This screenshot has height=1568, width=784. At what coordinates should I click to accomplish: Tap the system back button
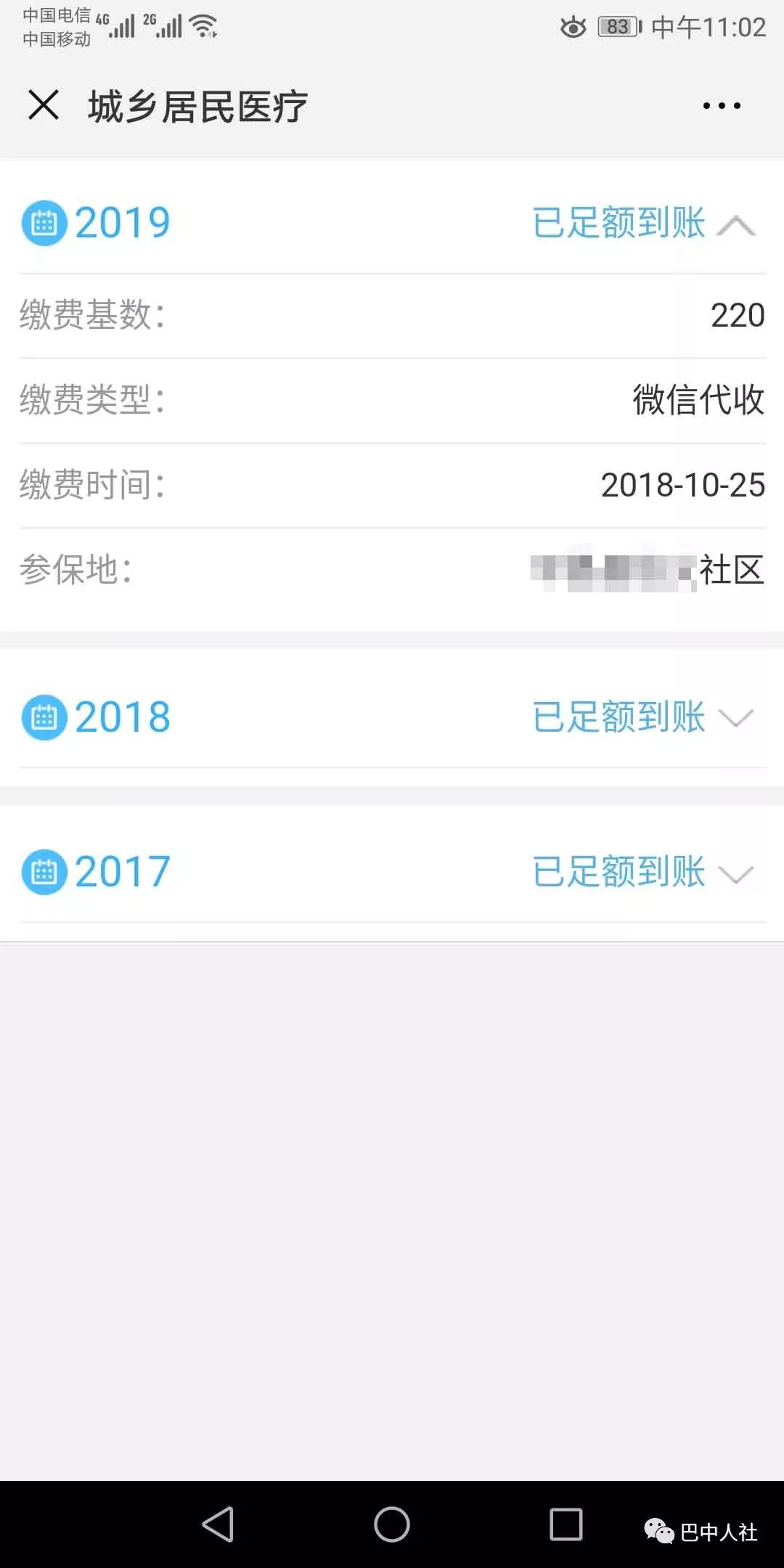[x=218, y=1524]
